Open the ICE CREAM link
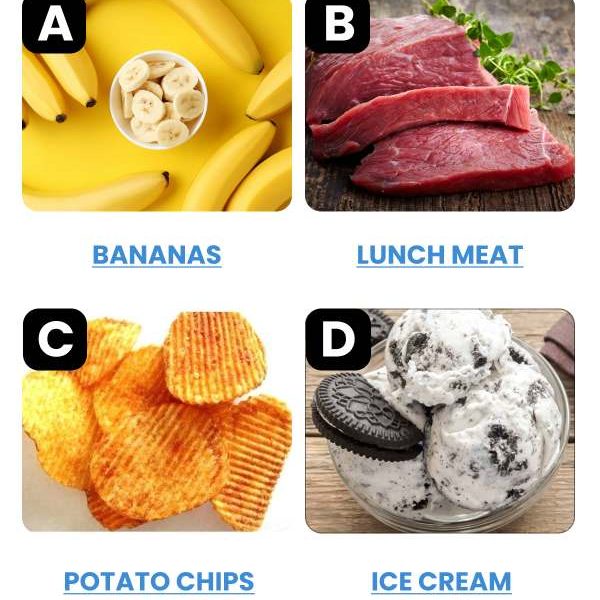This screenshot has height=600, width=600. 441,581
